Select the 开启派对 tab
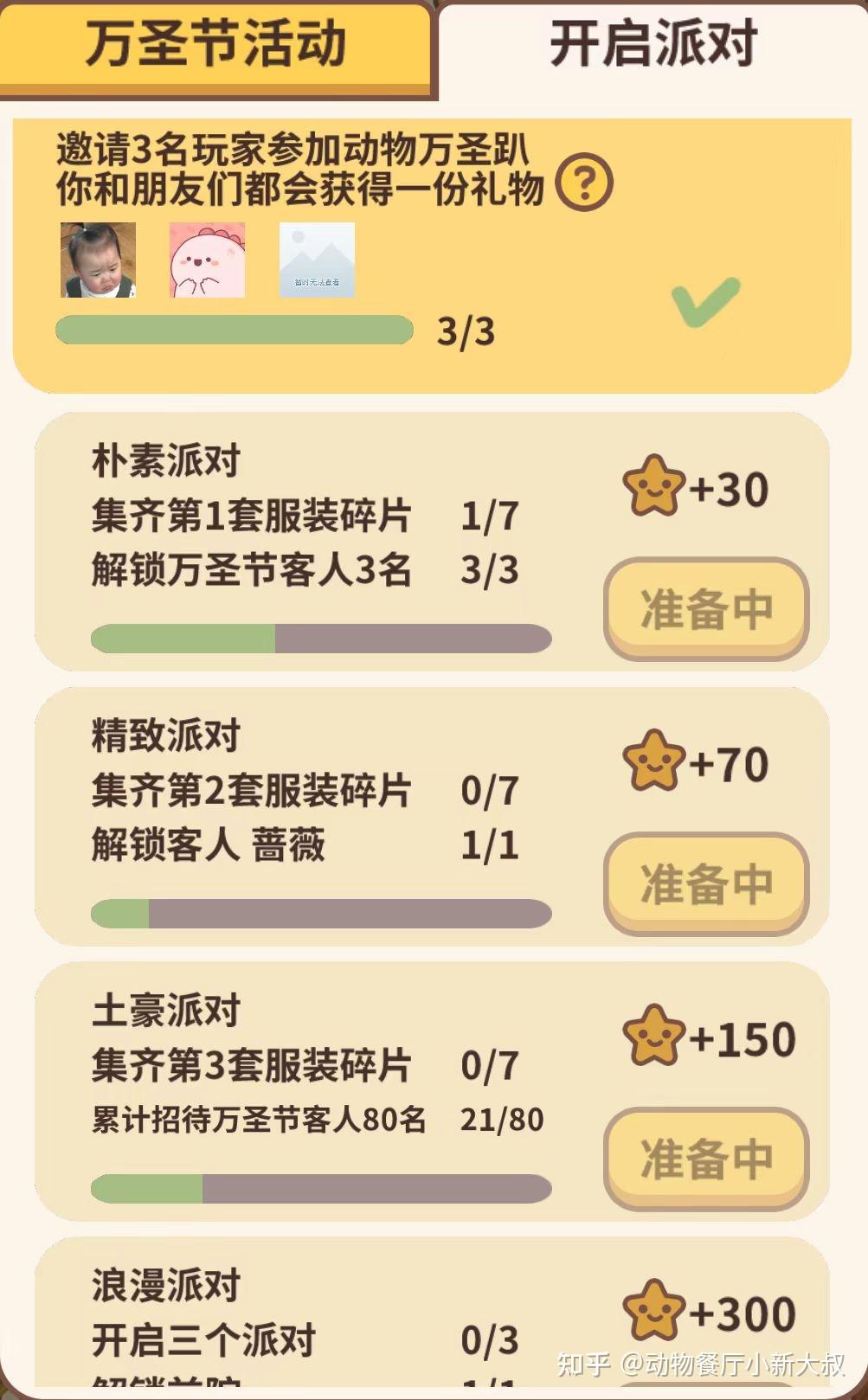Screen dimensions: 868x1400 (x=653, y=45)
